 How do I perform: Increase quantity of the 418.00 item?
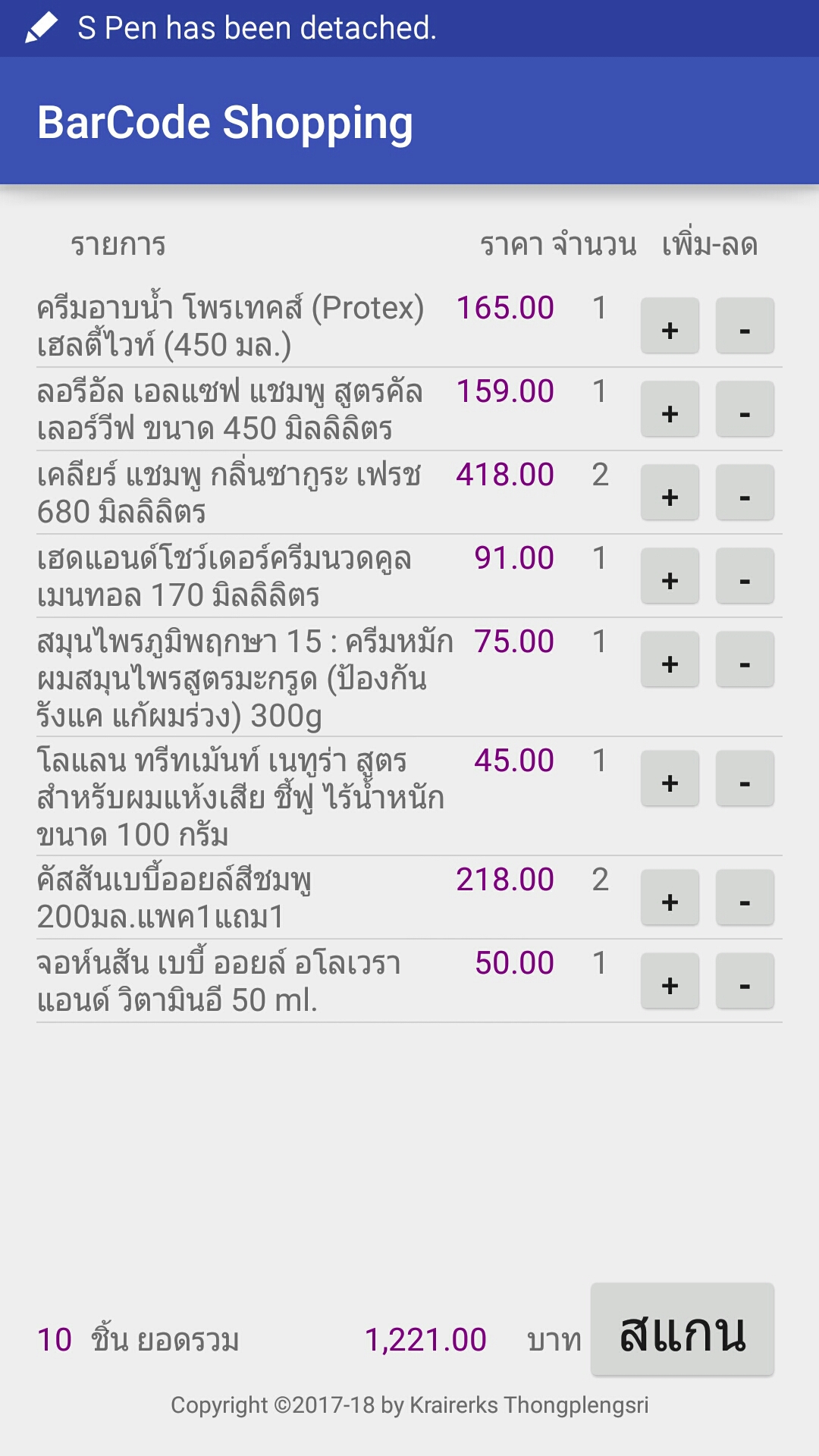(670, 493)
